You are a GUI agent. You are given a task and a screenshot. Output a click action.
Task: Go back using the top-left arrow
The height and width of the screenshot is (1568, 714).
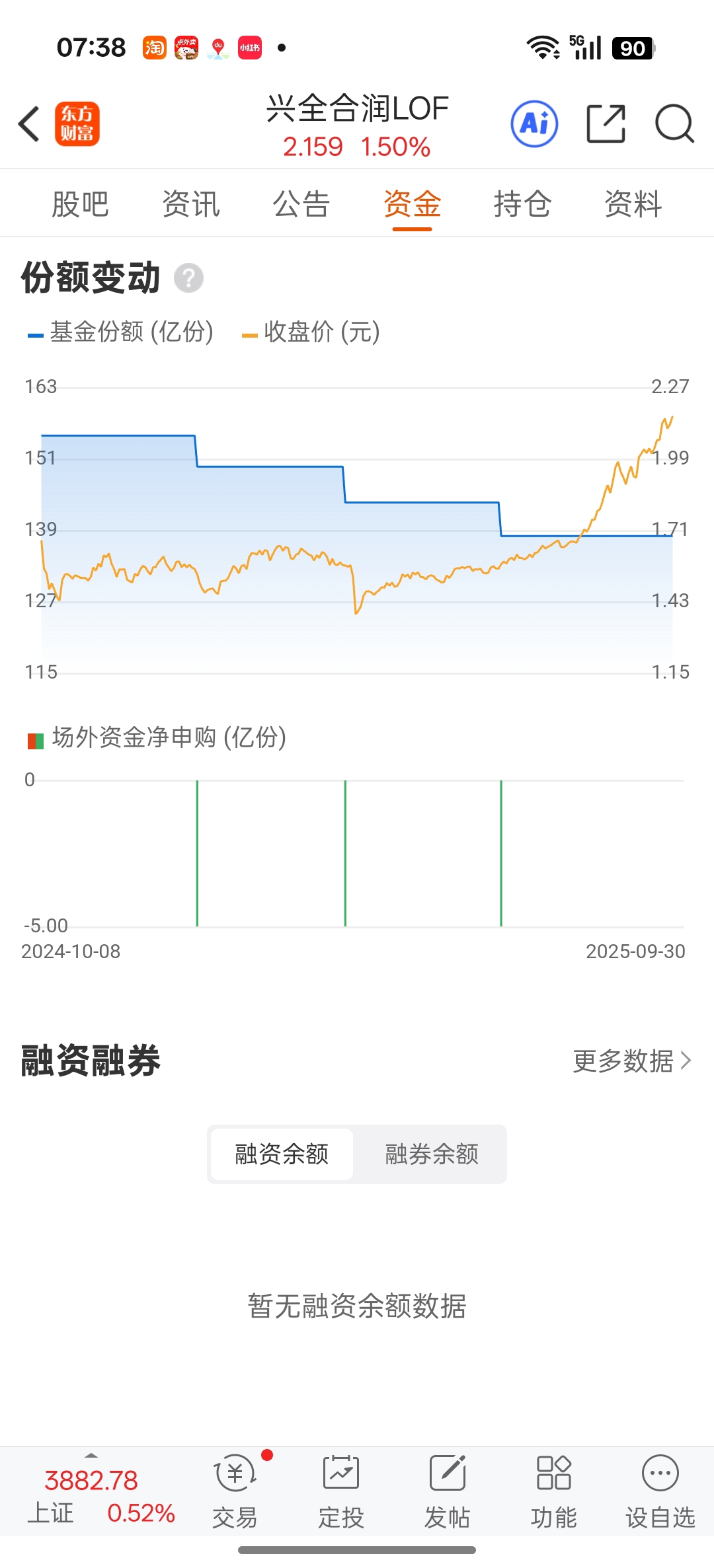29,124
